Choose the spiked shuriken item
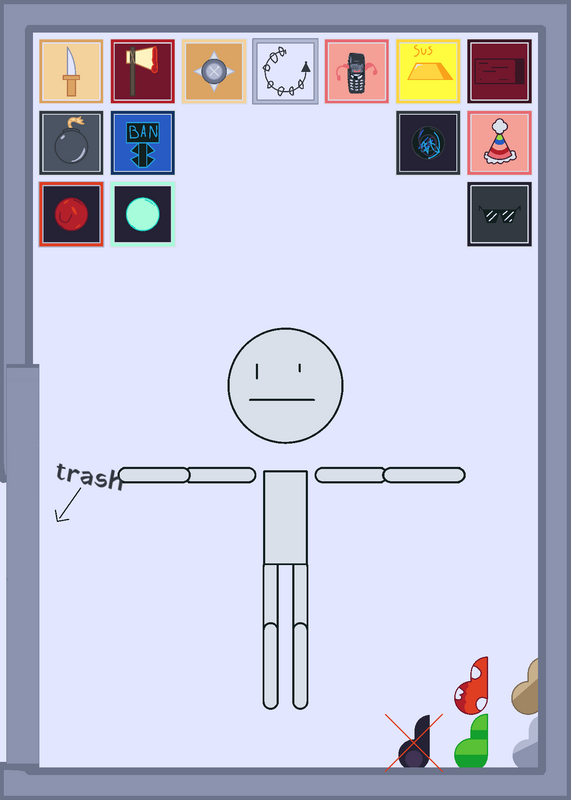The width and height of the screenshot is (571, 800). tap(214, 71)
